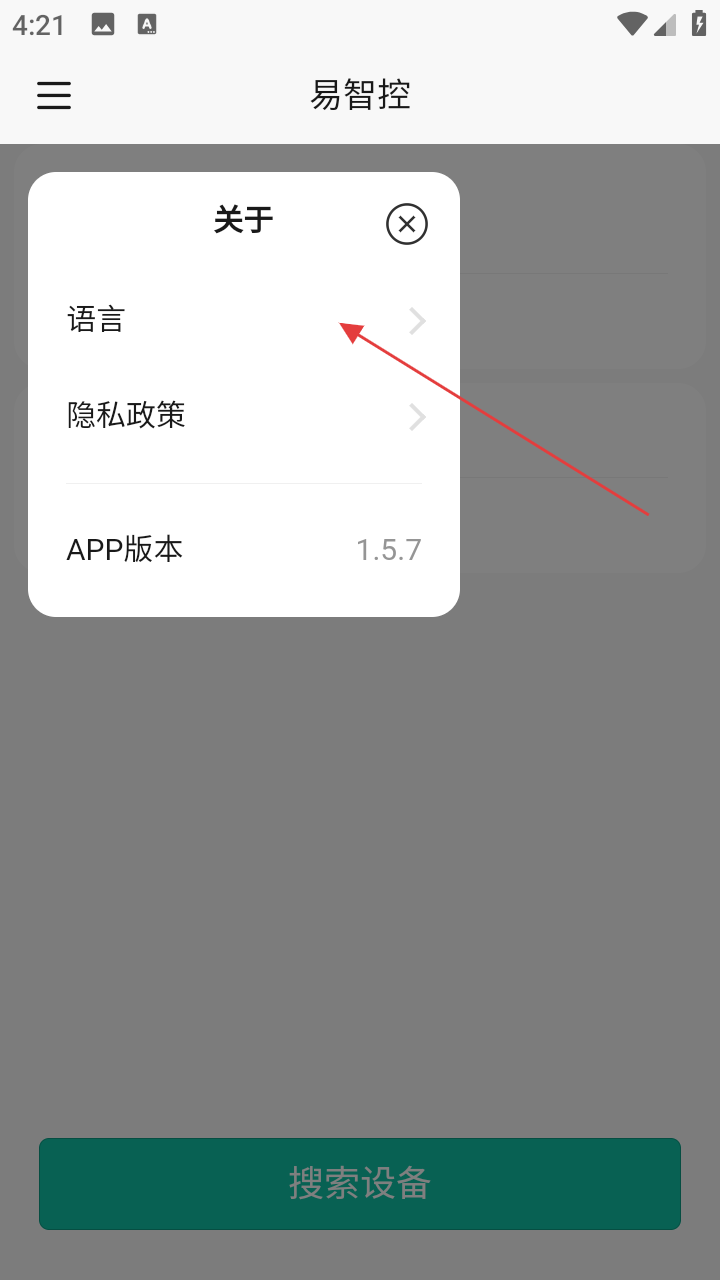Open the hamburger drawer menu
The width and height of the screenshot is (720, 1280).
click(54, 95)
